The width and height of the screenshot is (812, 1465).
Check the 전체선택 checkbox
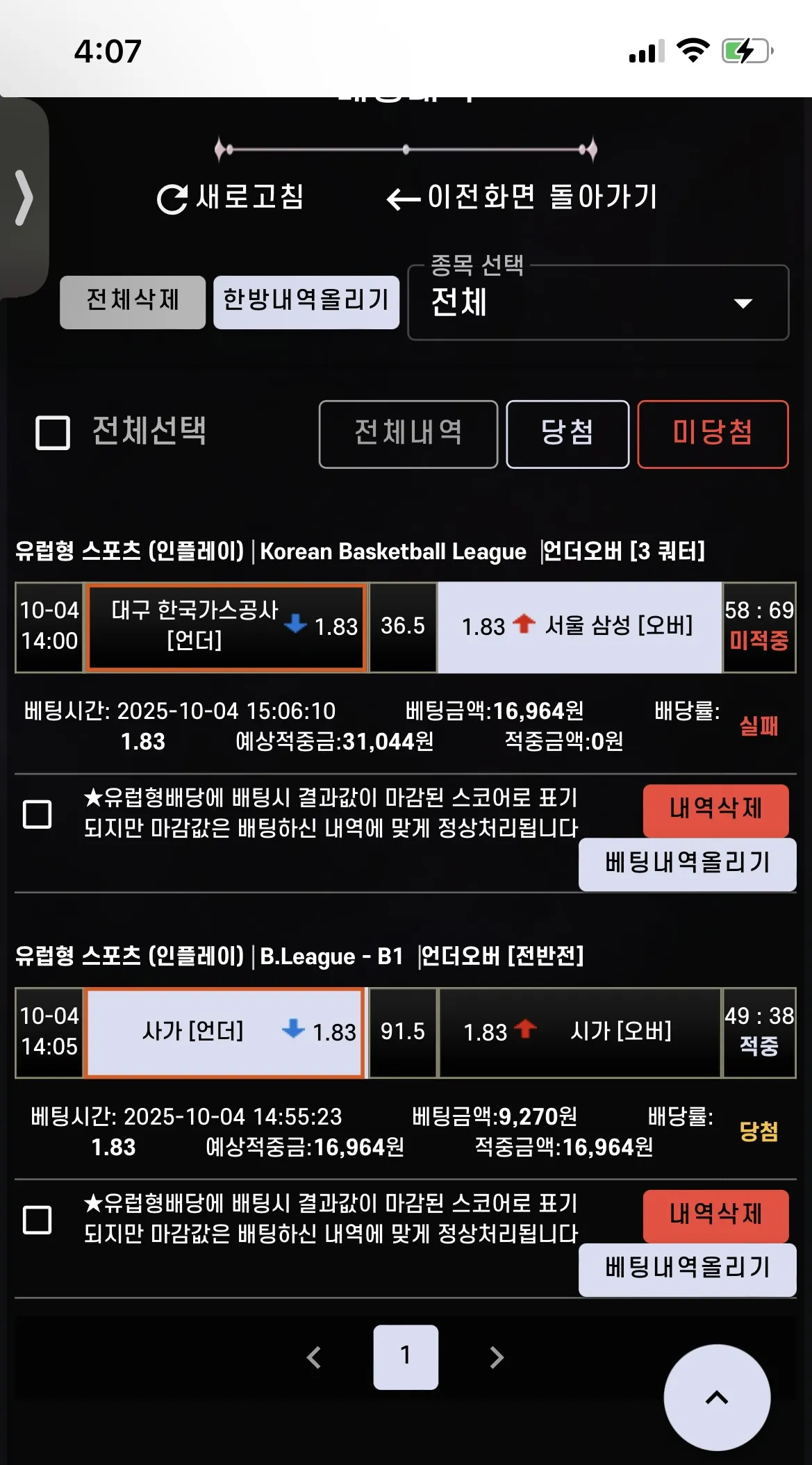pyautogui.click(x=53, y=433)
